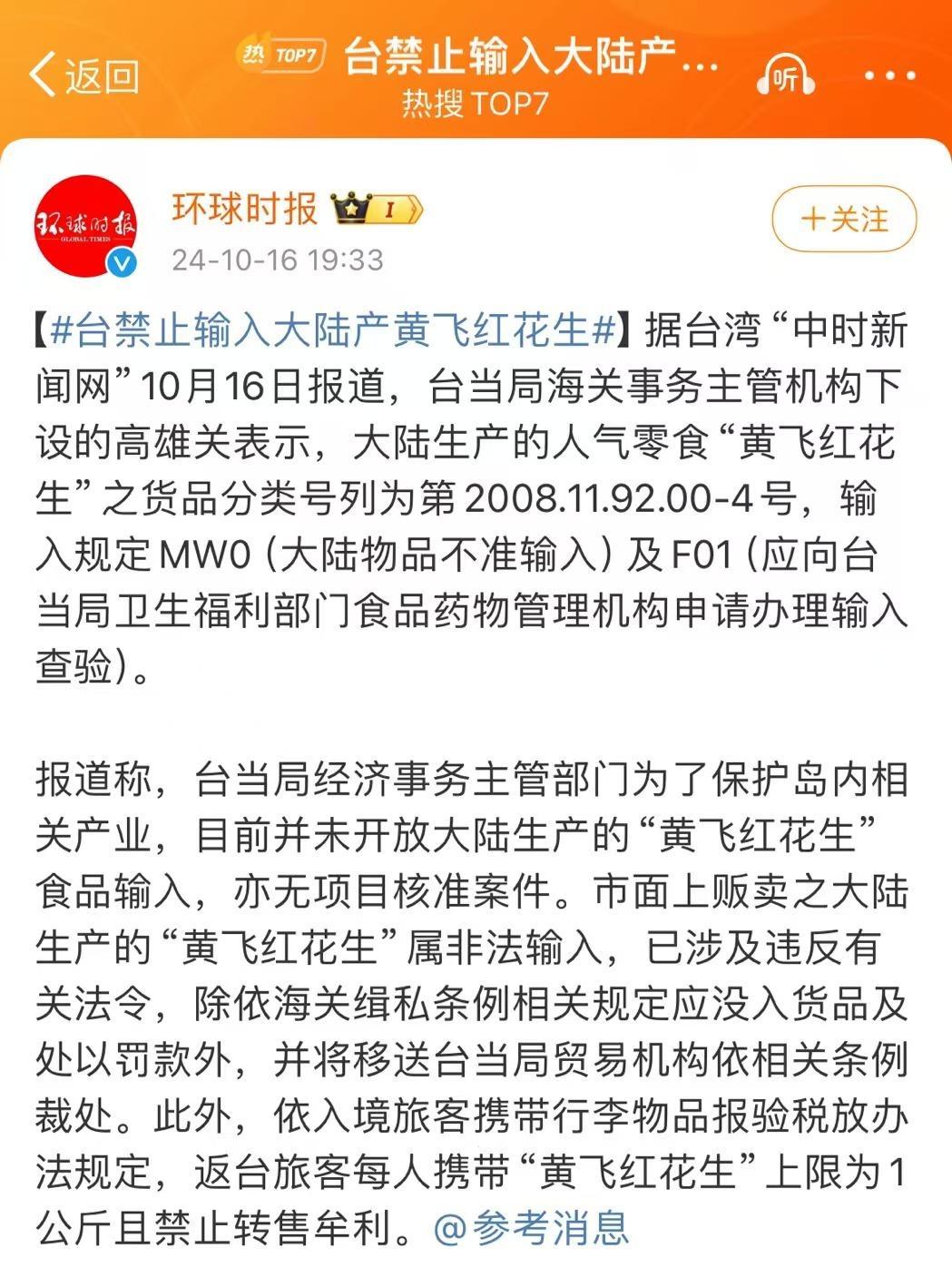Image resolution: width=952 pixels, height=1287 pixels.
Task: Open the three-dot overflow menu
Action: point(889,76)
